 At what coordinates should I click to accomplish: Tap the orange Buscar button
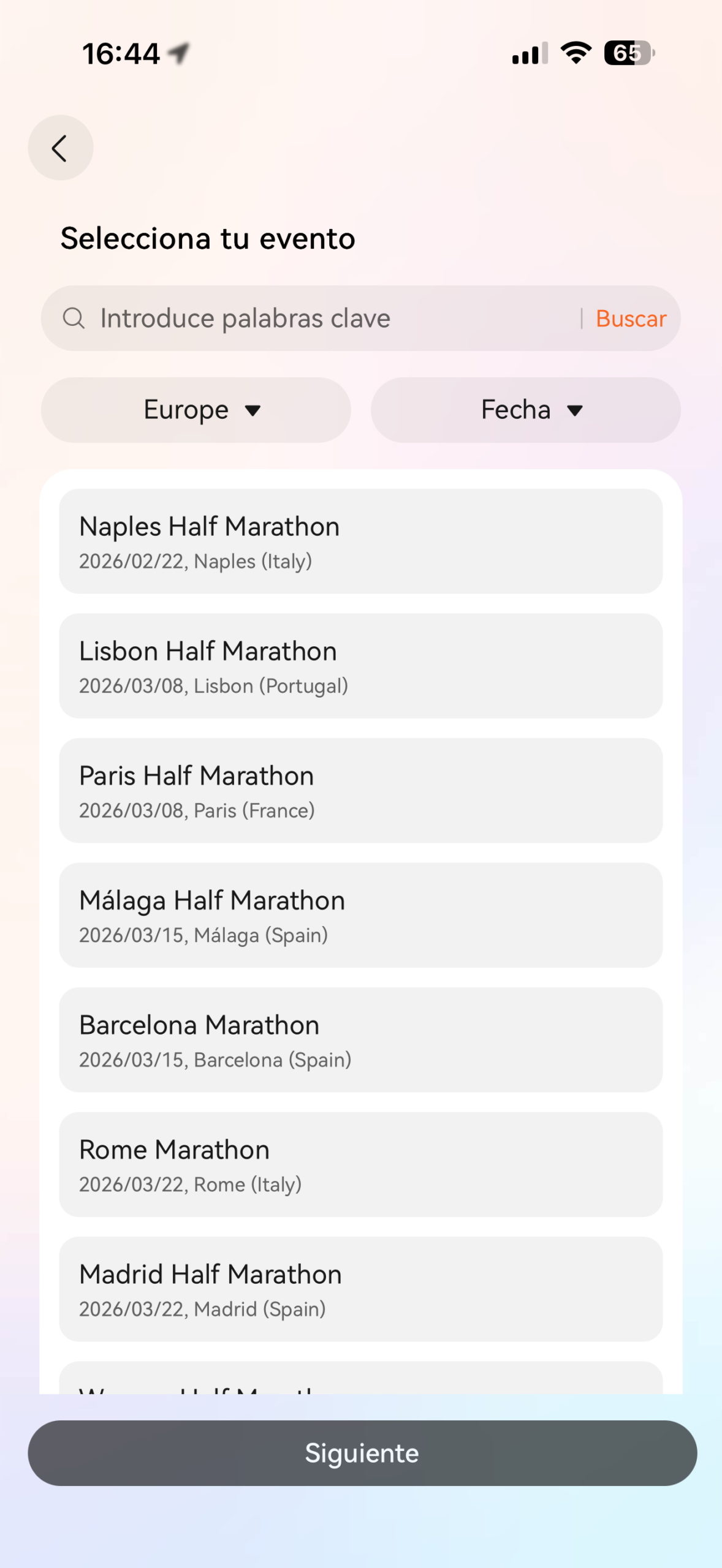click(631, 318)
